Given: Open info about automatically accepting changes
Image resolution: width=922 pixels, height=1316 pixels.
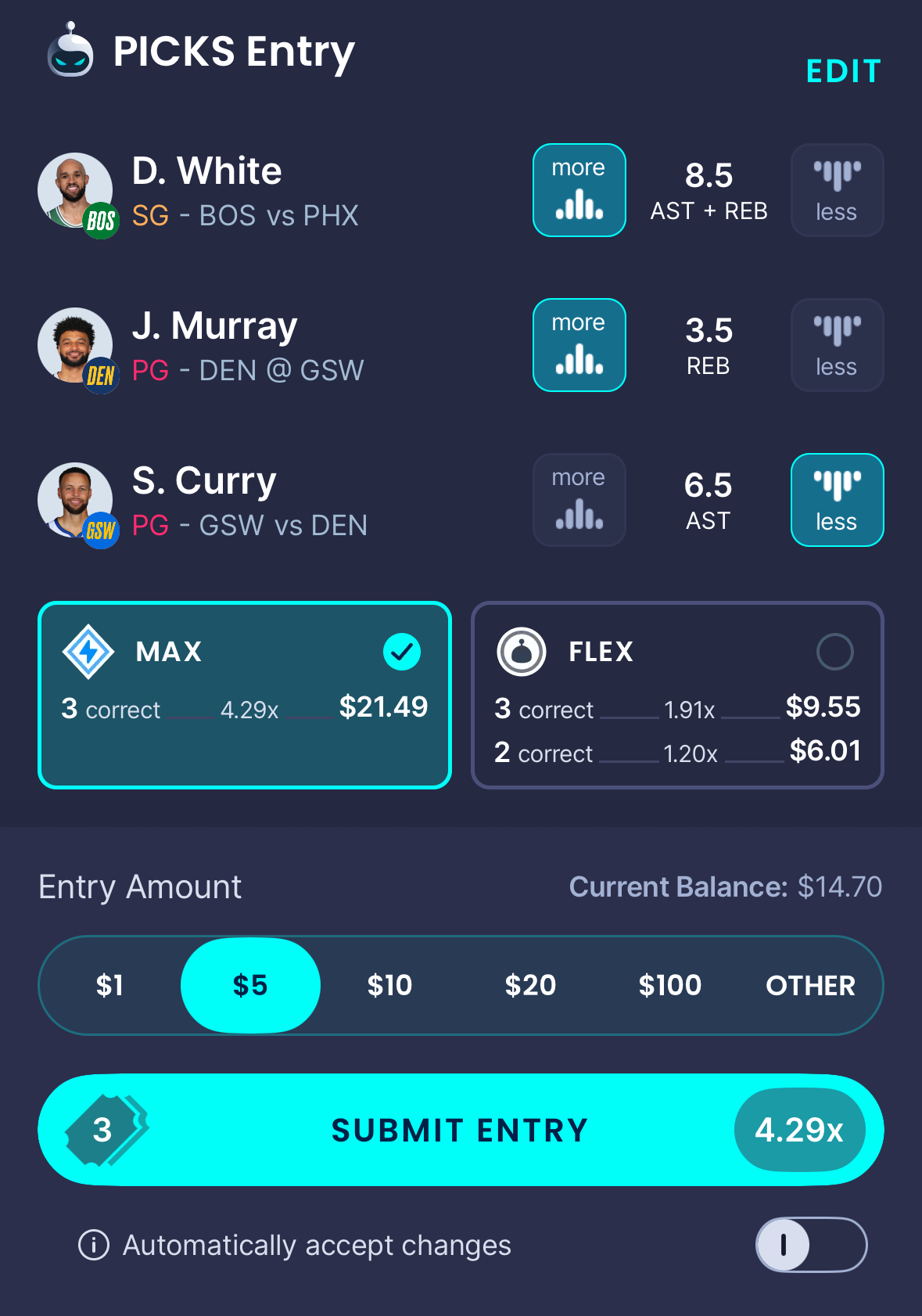Looking at the screenshot, I should point(94,1245).
